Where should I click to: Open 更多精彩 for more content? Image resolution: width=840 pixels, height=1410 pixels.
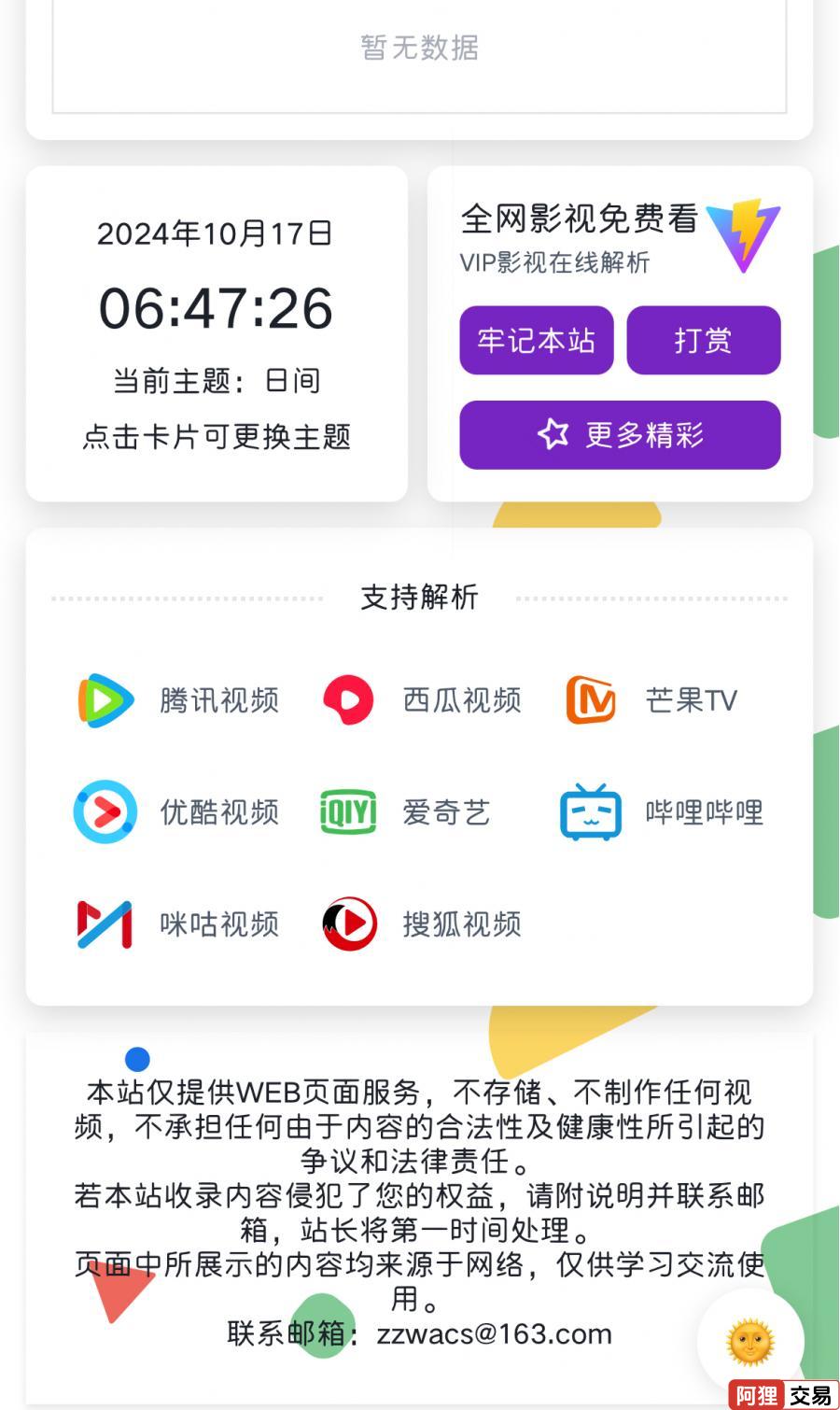point(620,435)
